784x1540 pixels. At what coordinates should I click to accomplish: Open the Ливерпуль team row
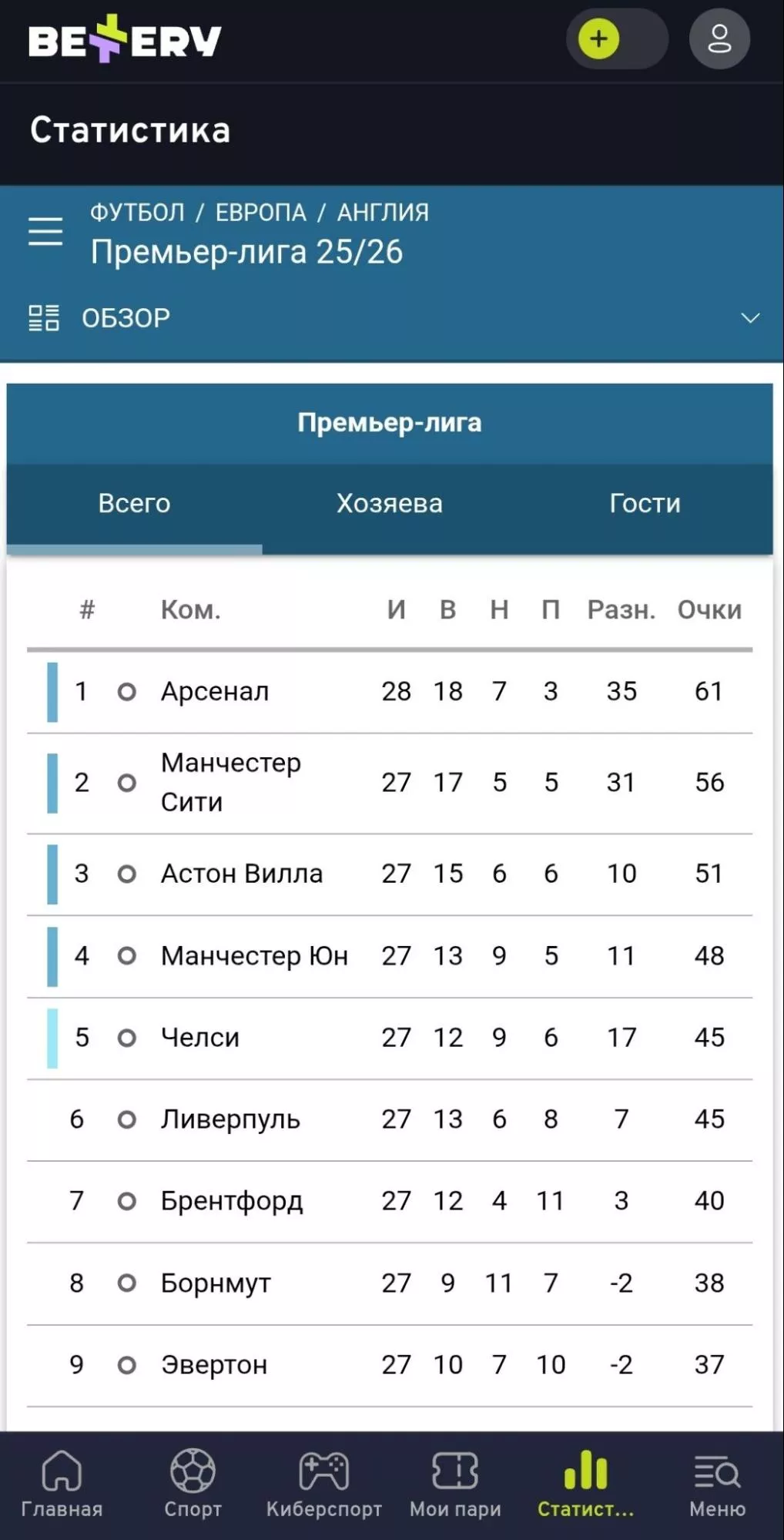[x=230, y=1119]
